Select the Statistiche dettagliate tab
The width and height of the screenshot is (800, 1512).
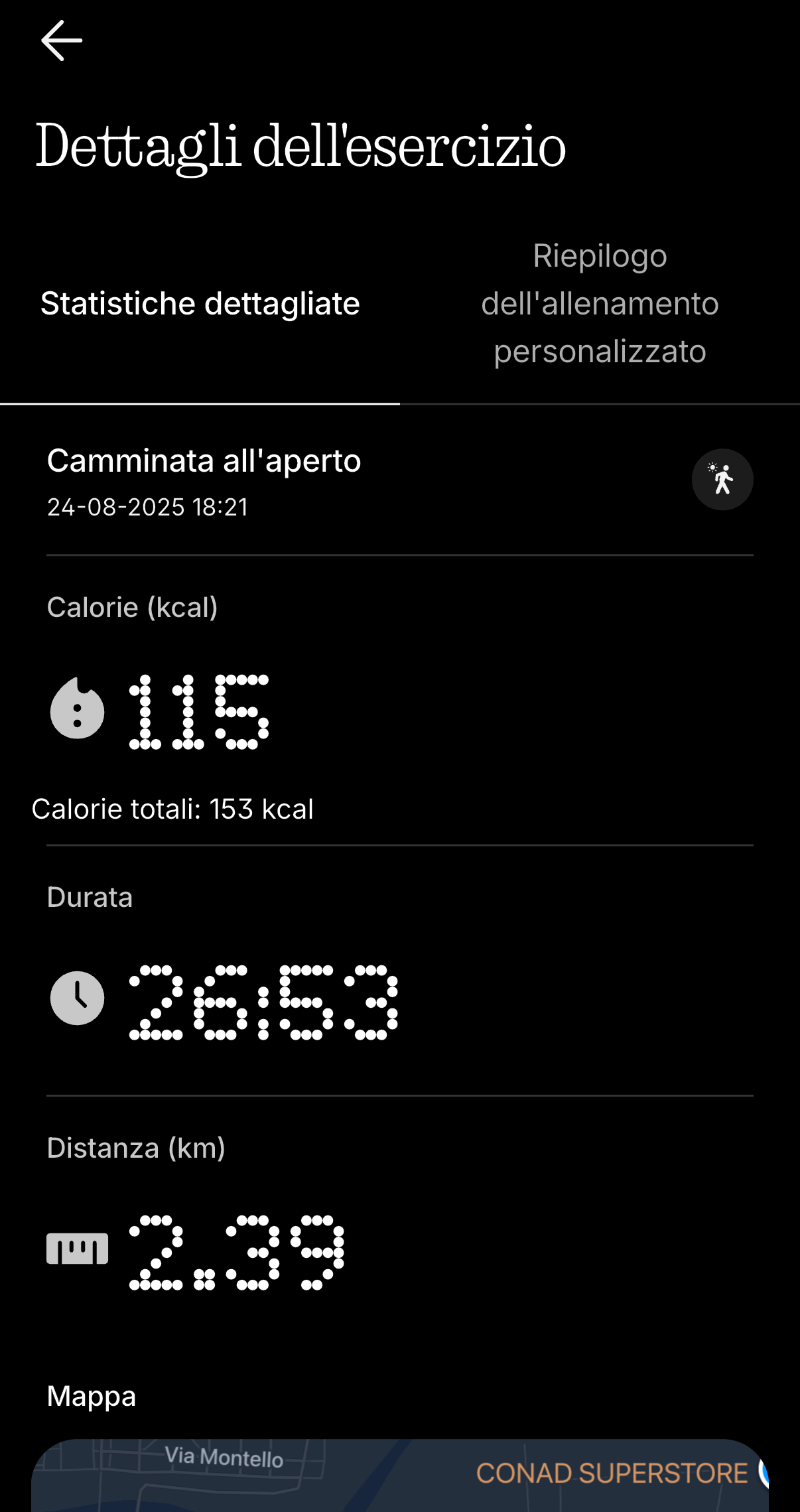coord(200,304)
